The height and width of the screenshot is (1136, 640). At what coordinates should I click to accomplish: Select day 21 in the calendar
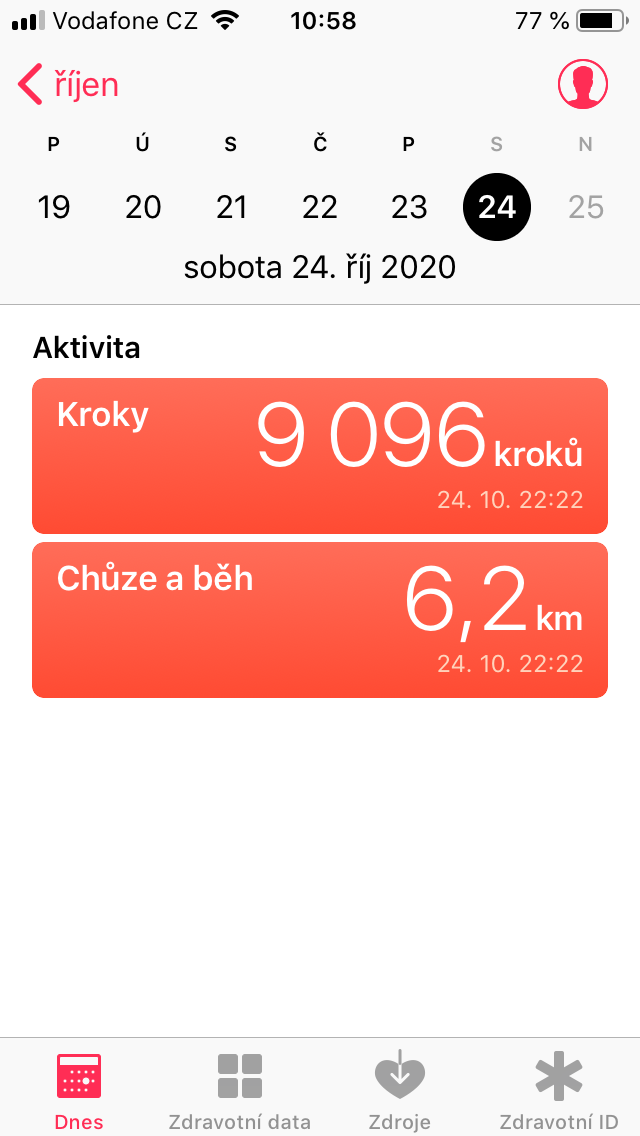(x=231, y=207)
